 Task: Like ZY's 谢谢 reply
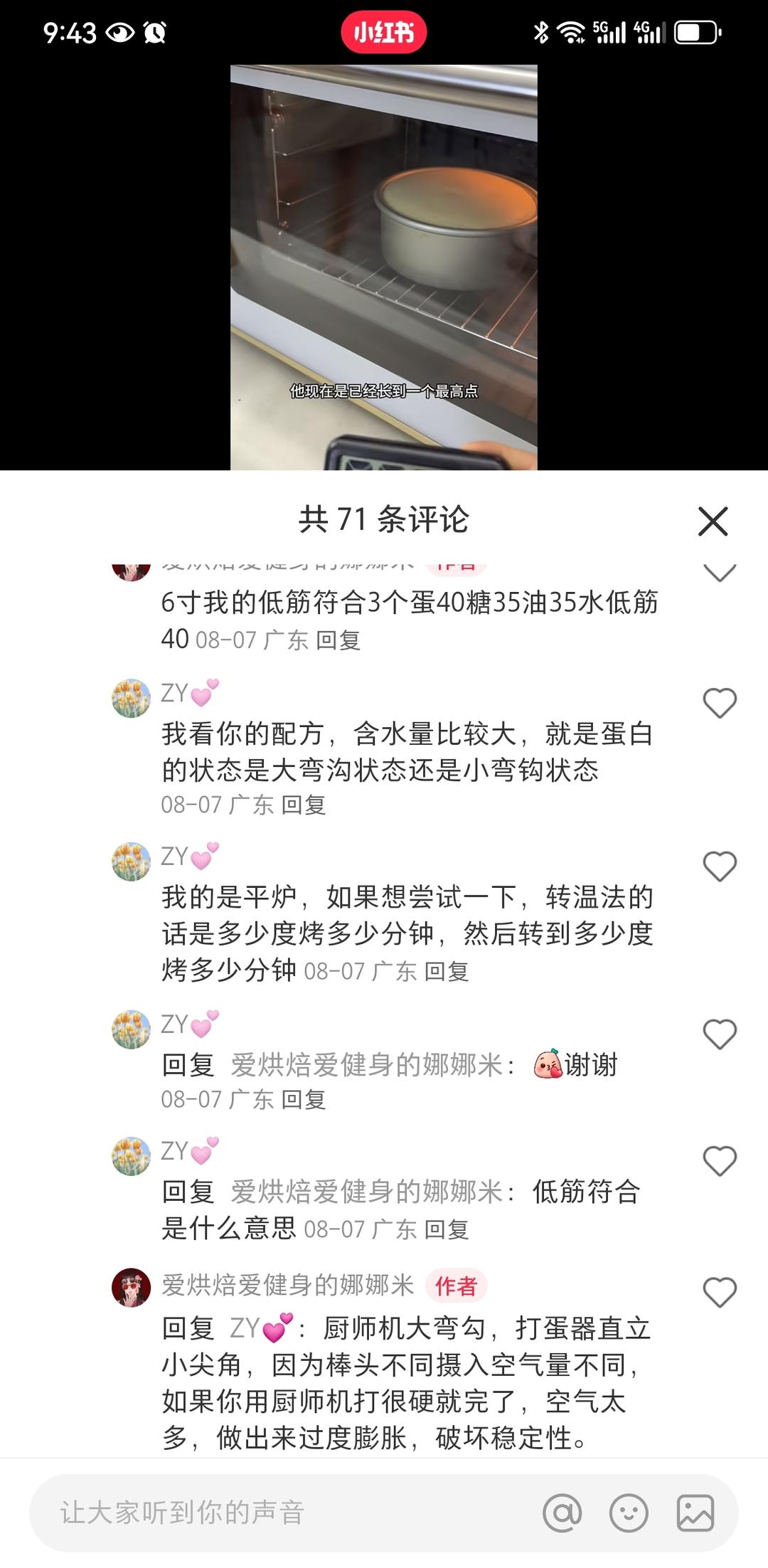point(719,1034)
